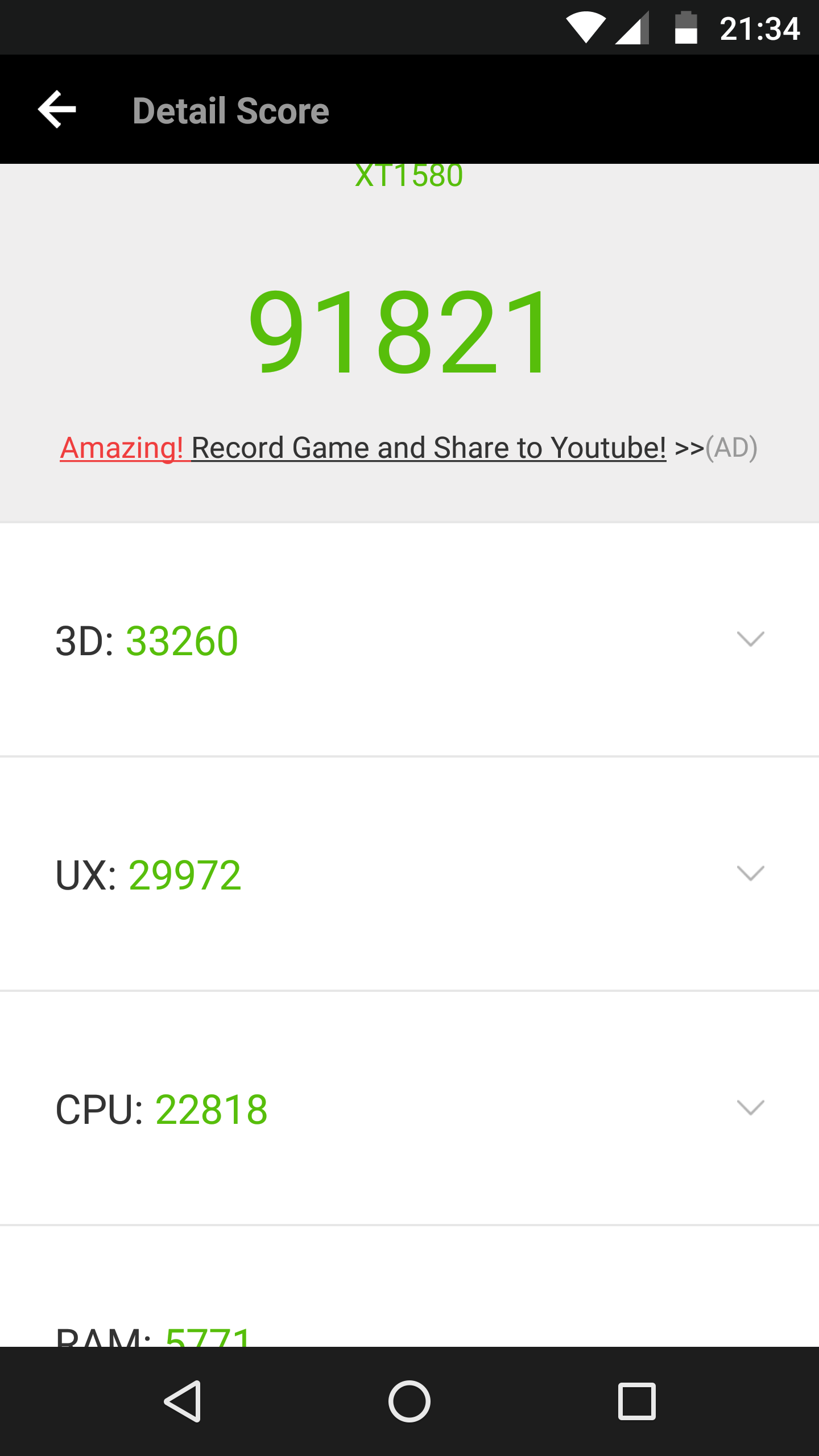Viewport: 819px width, 1456px height.
Task: Select the Detail Score title
Action: click(x=231, y=110)
